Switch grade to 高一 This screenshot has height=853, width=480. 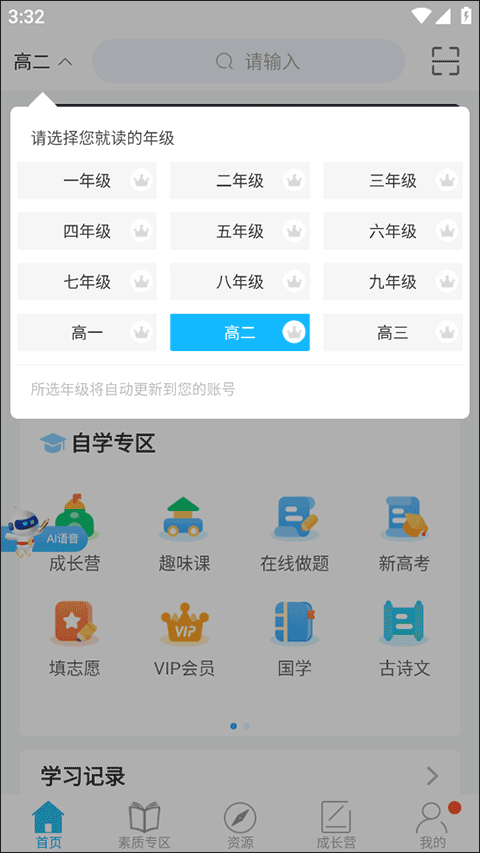pyautogui.click(x=87, y=332)
